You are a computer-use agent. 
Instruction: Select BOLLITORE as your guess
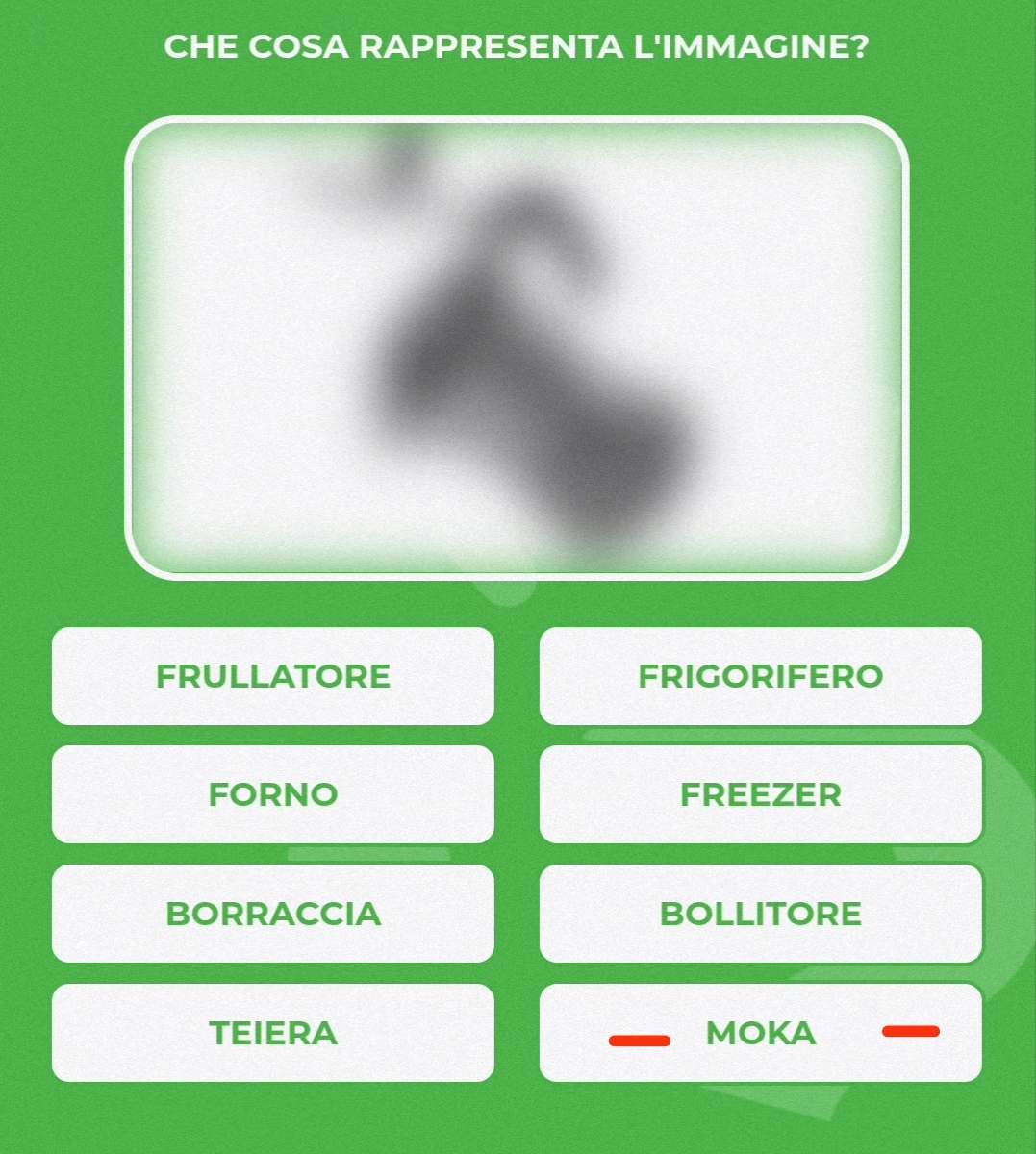pos(760,914)
